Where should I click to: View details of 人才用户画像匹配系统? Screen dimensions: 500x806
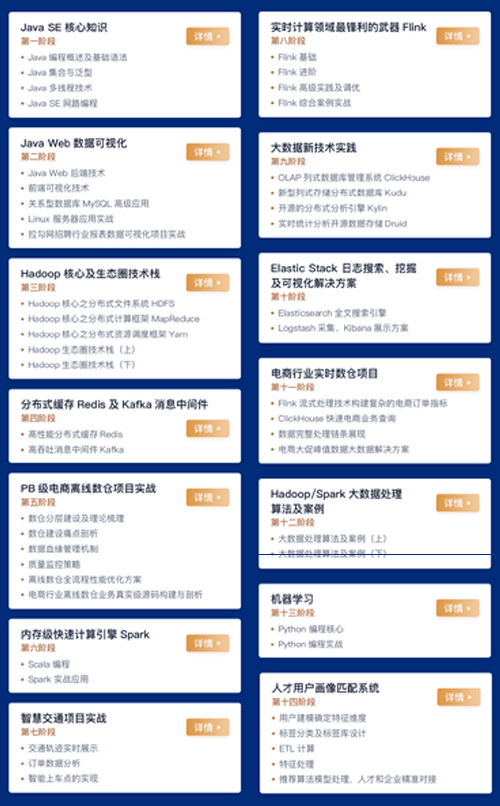[x=459, y=698]
